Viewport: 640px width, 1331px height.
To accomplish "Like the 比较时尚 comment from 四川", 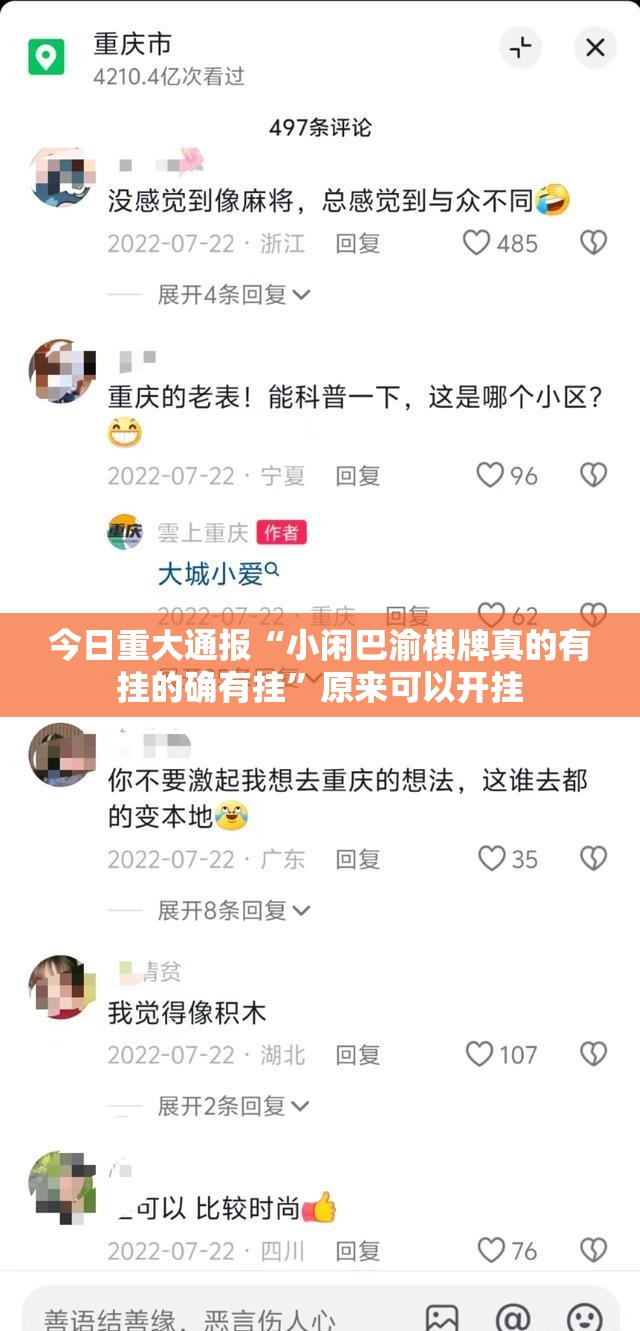I will (x=491, y=1250).
